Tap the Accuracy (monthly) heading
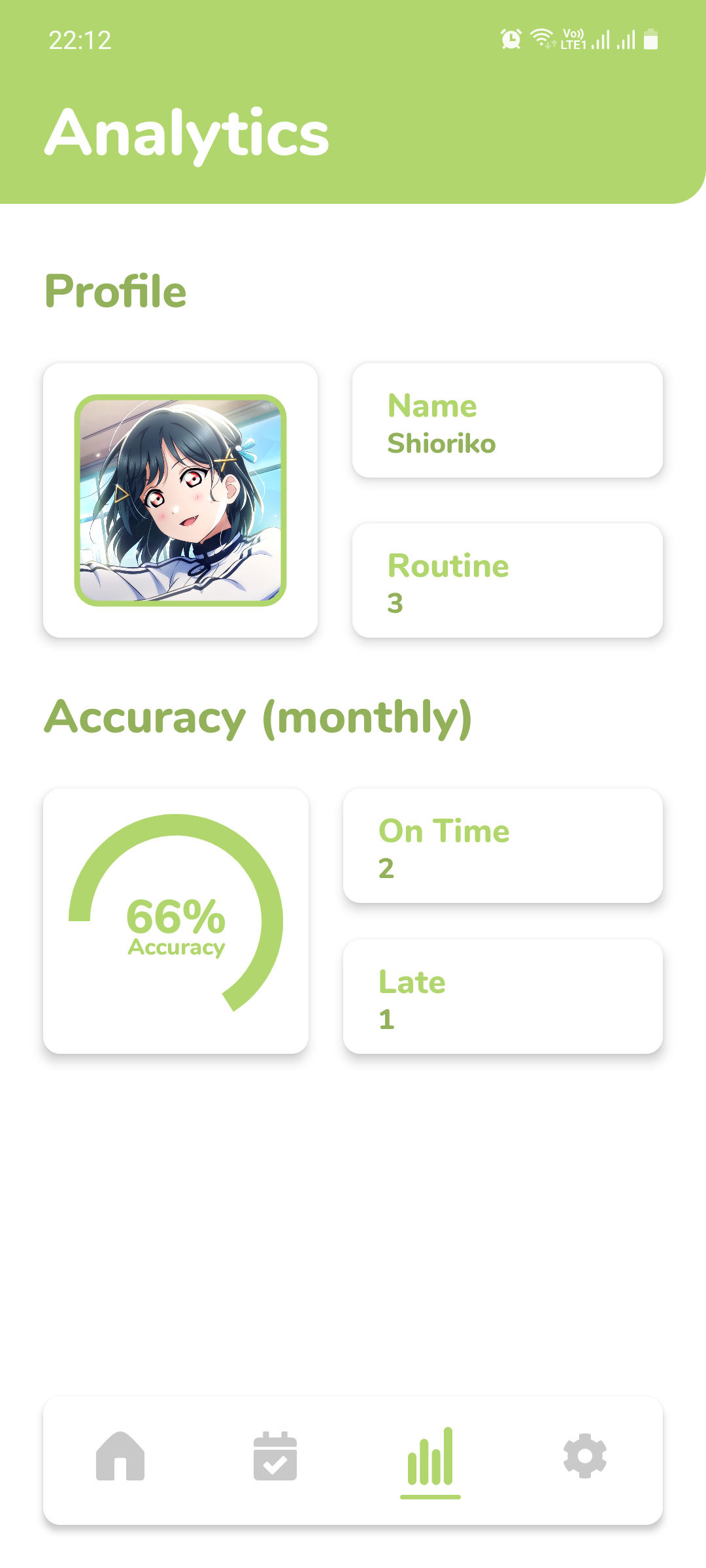Viewport: 706px width, 1568px height. coord(259,717)
